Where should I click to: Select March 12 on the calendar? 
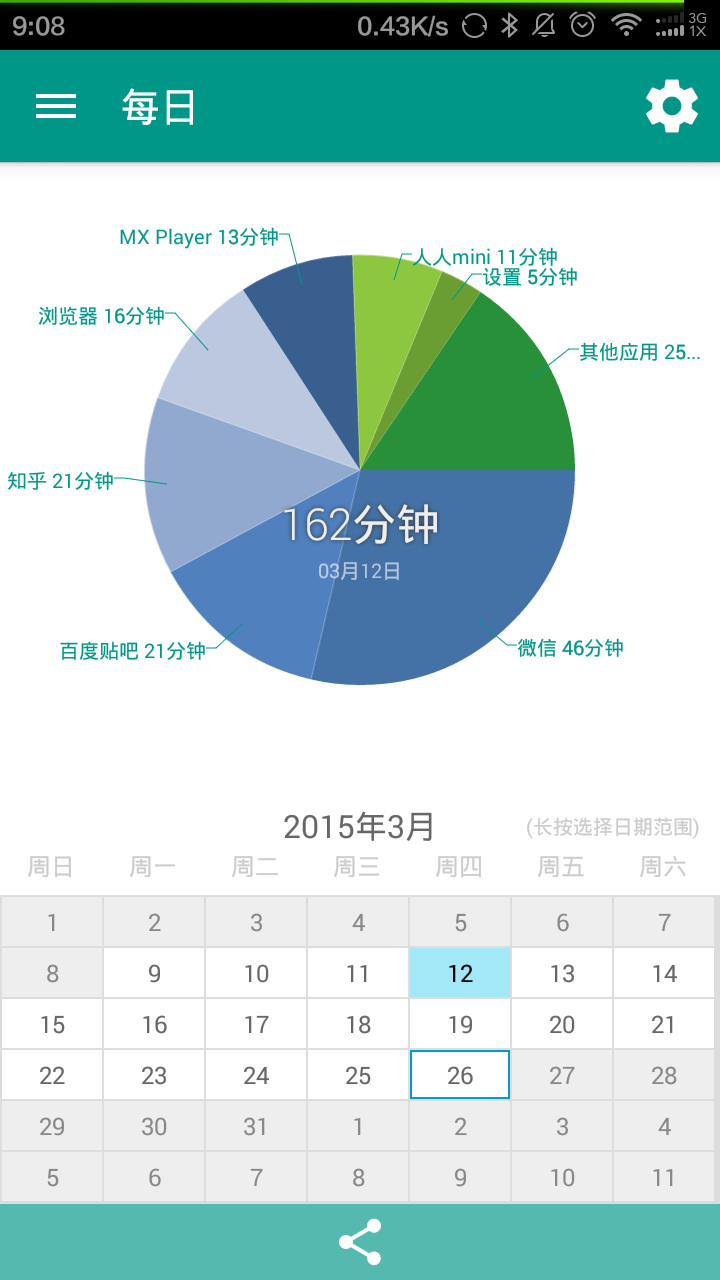coord(460,974)
